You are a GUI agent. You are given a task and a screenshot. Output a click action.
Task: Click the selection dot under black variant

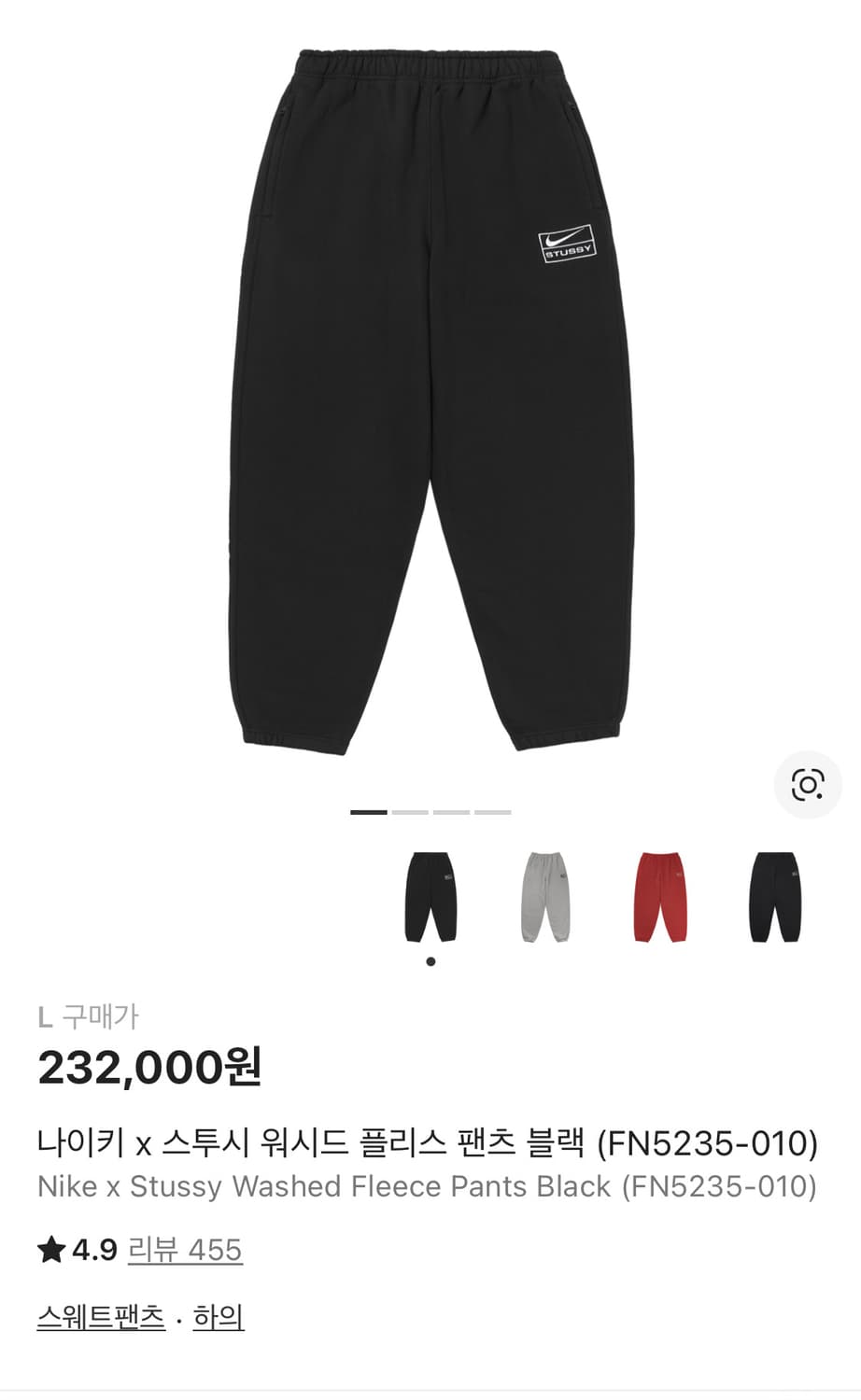[x=430, y=959]
